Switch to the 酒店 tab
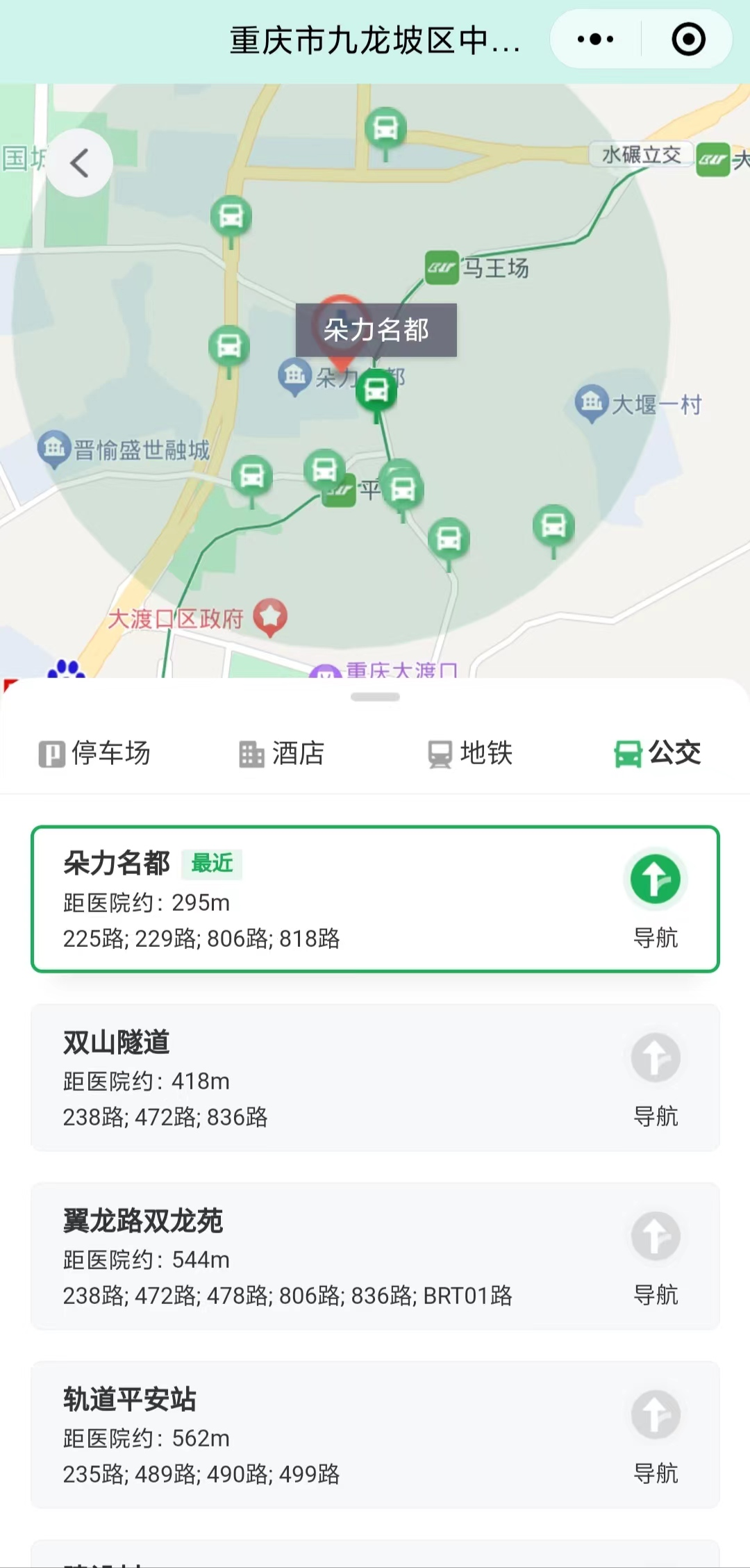 (281, 753)
